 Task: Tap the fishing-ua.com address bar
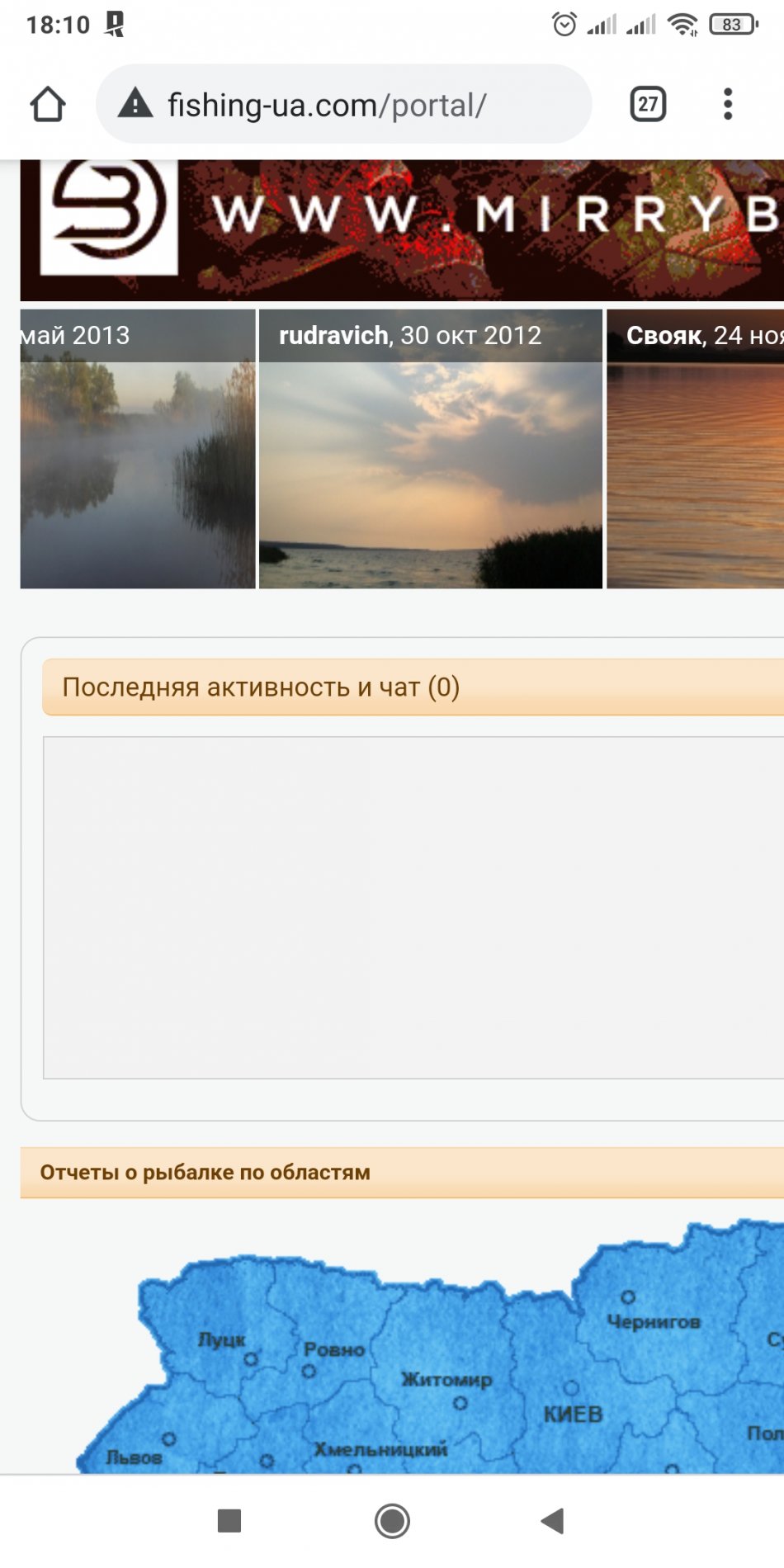point(342,105)
